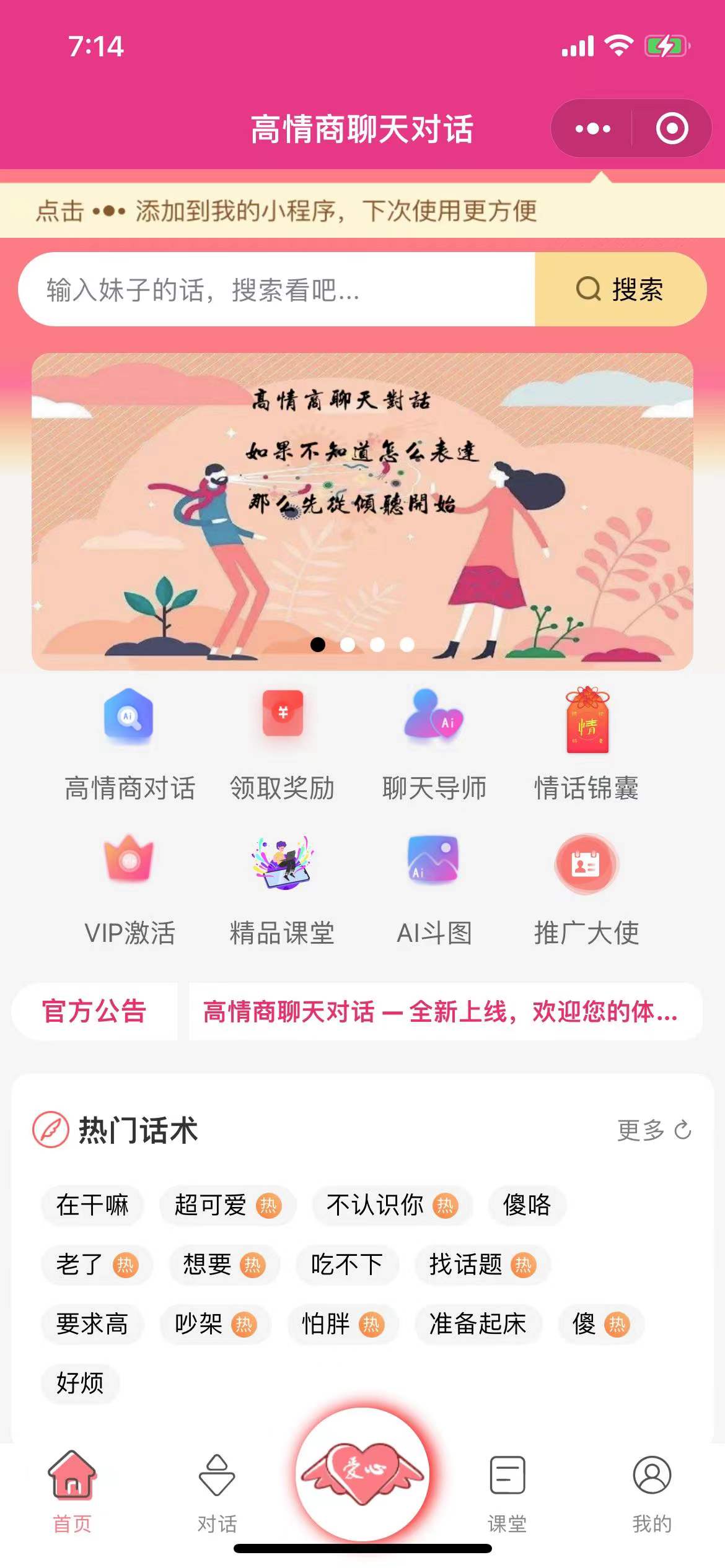
Task: Open 精品课堂 courses
Action: (x=283, y=889)
